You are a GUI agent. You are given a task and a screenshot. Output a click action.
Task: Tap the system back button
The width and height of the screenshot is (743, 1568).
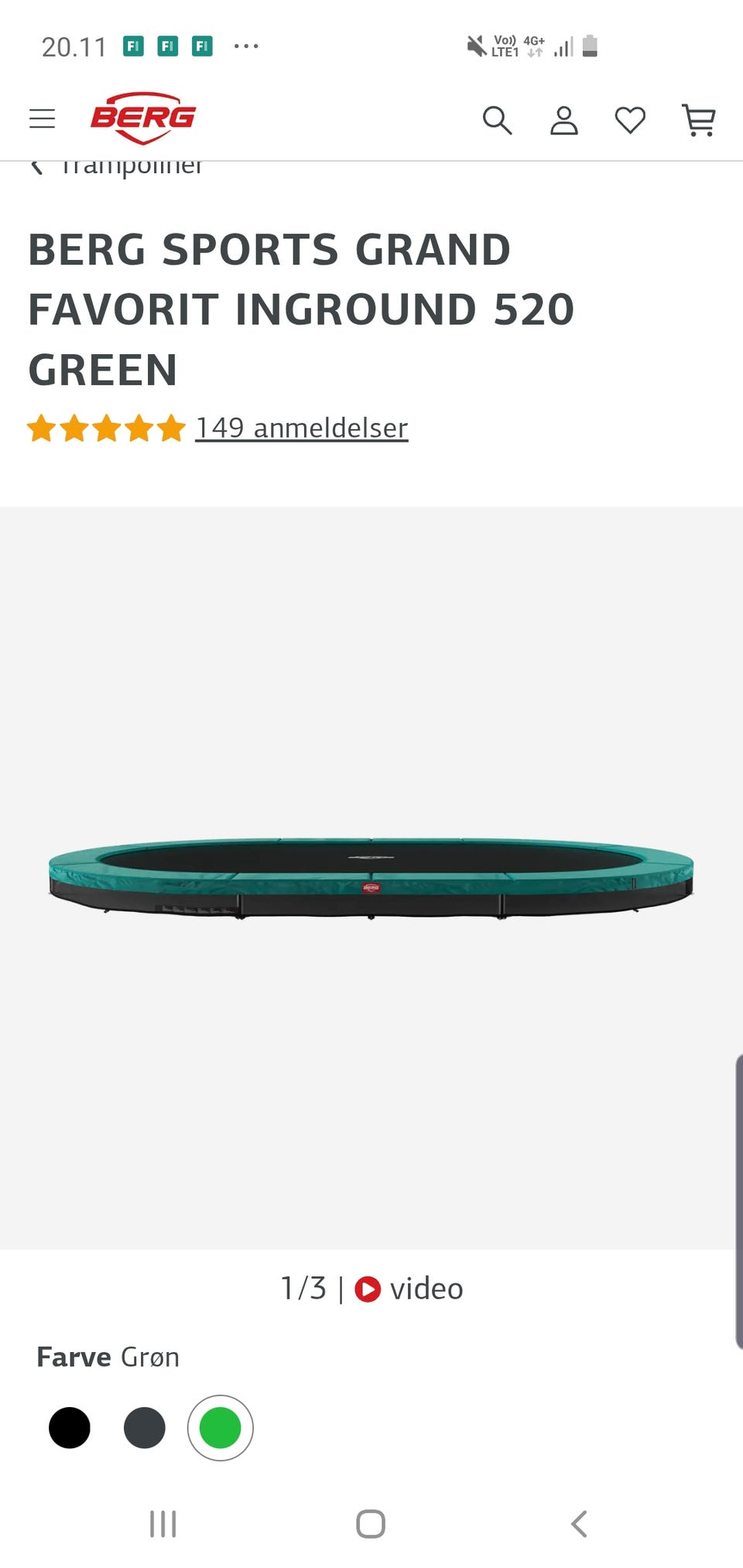(x=579, y=1523)
